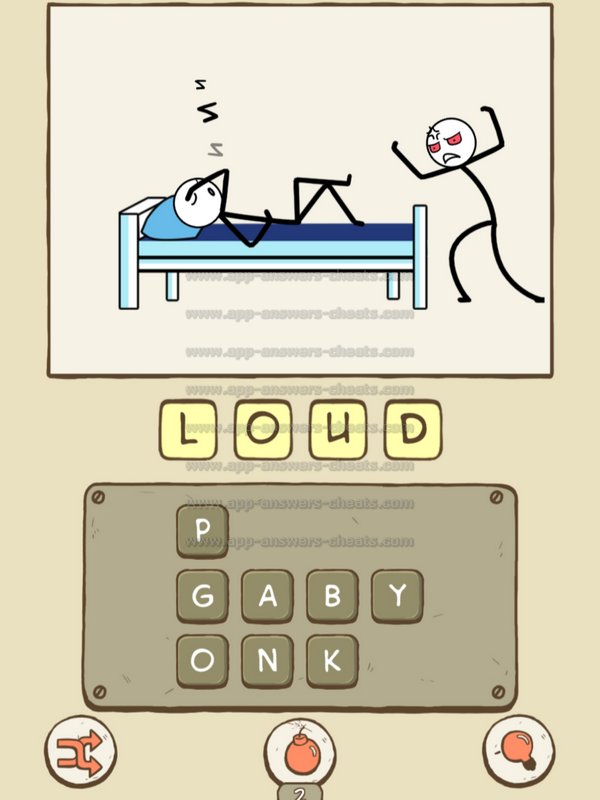Remove the D from the answer
Image resolution: width=600 pixels, height=800 pixels.
tap(411, 431)
